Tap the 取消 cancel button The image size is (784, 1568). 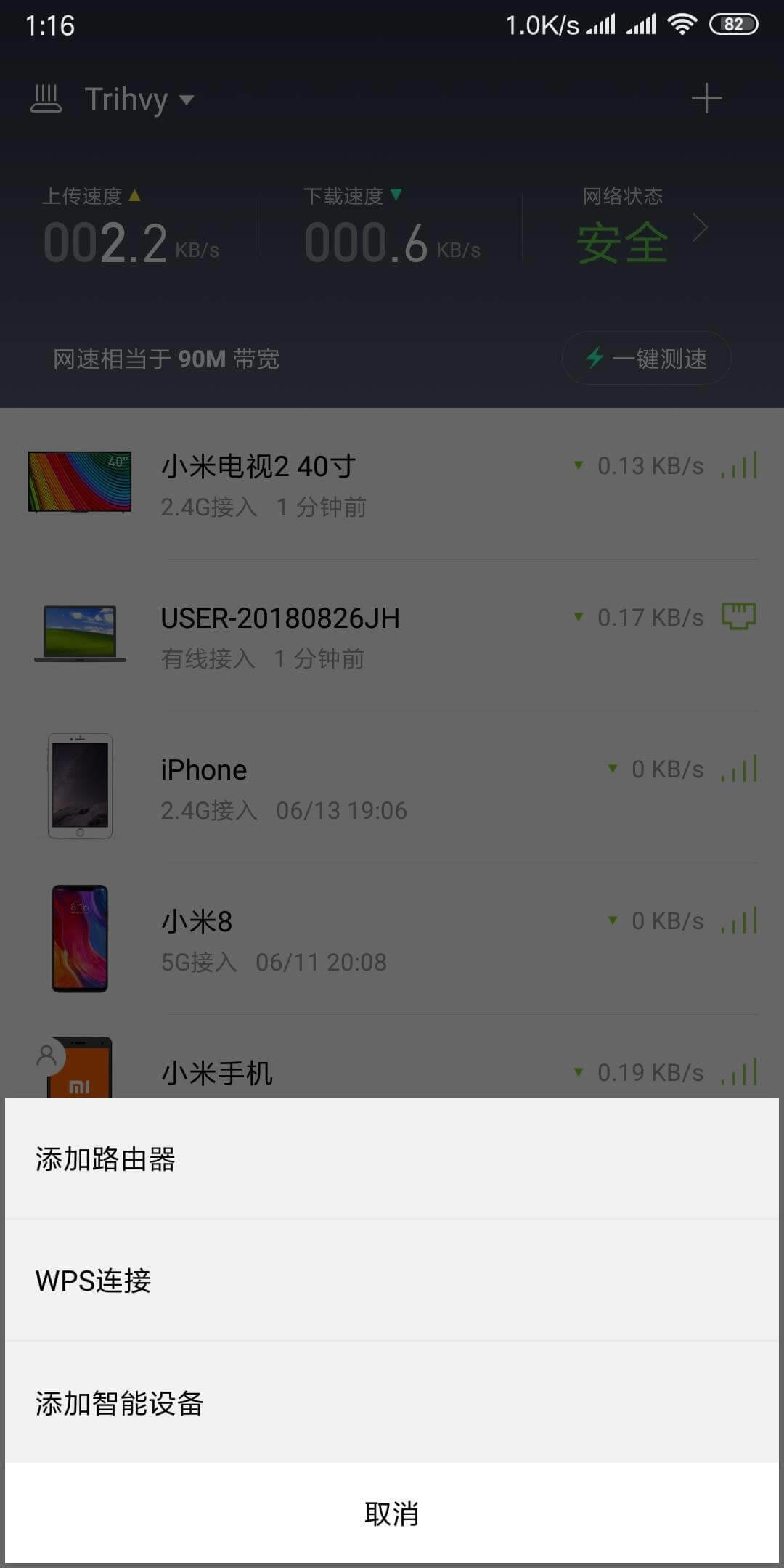click(392, 1514)
